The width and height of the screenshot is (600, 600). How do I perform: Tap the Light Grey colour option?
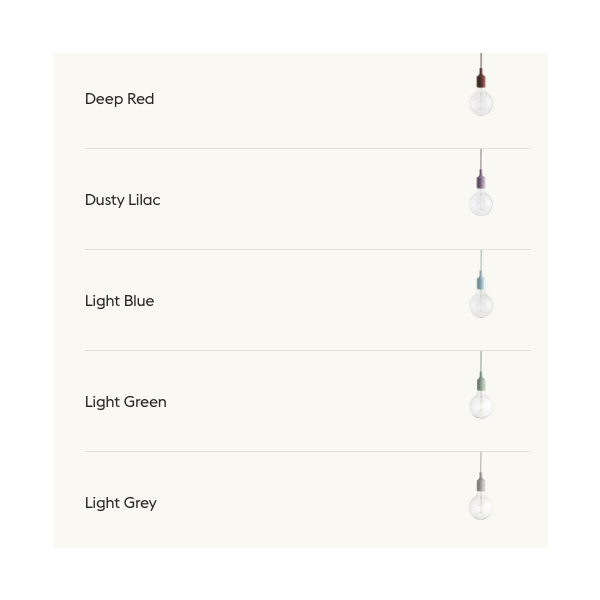[121, 503]
